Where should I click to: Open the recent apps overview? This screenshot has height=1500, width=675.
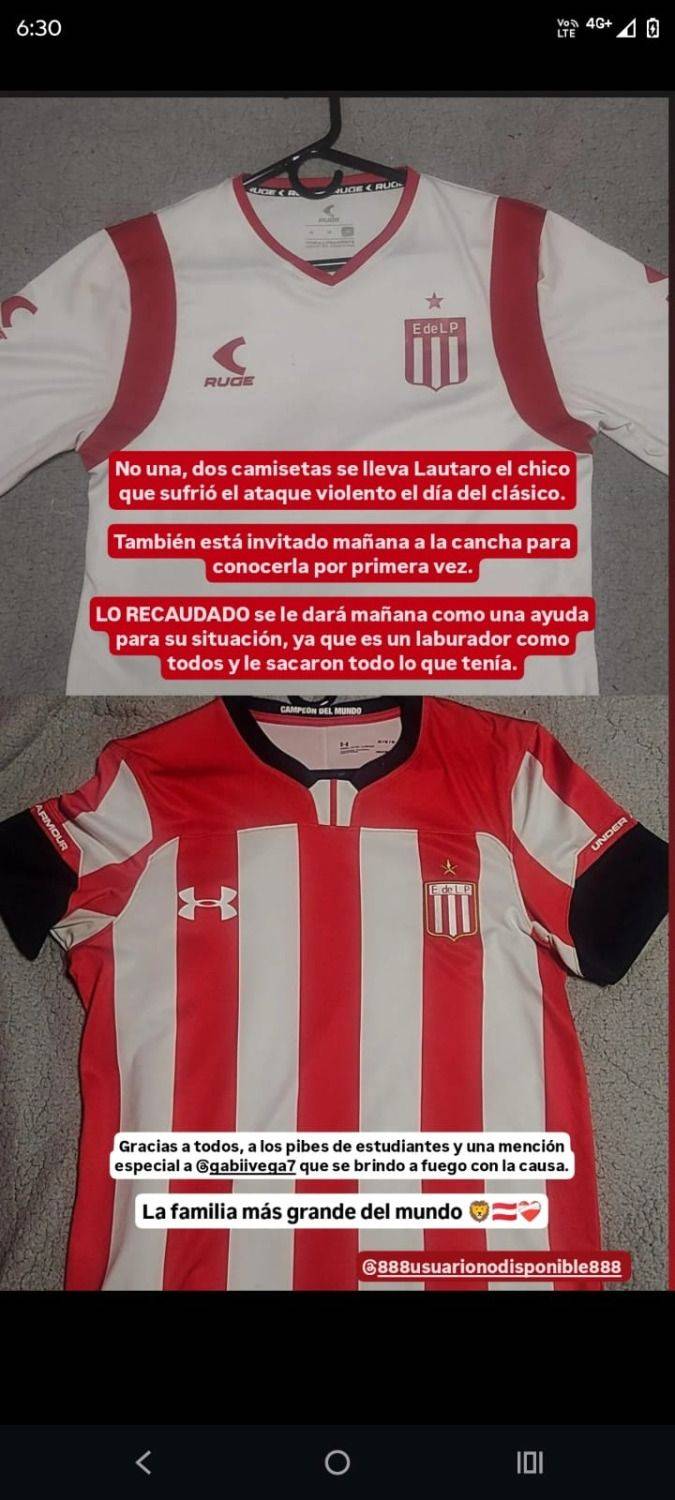(x=529, y=1462)
